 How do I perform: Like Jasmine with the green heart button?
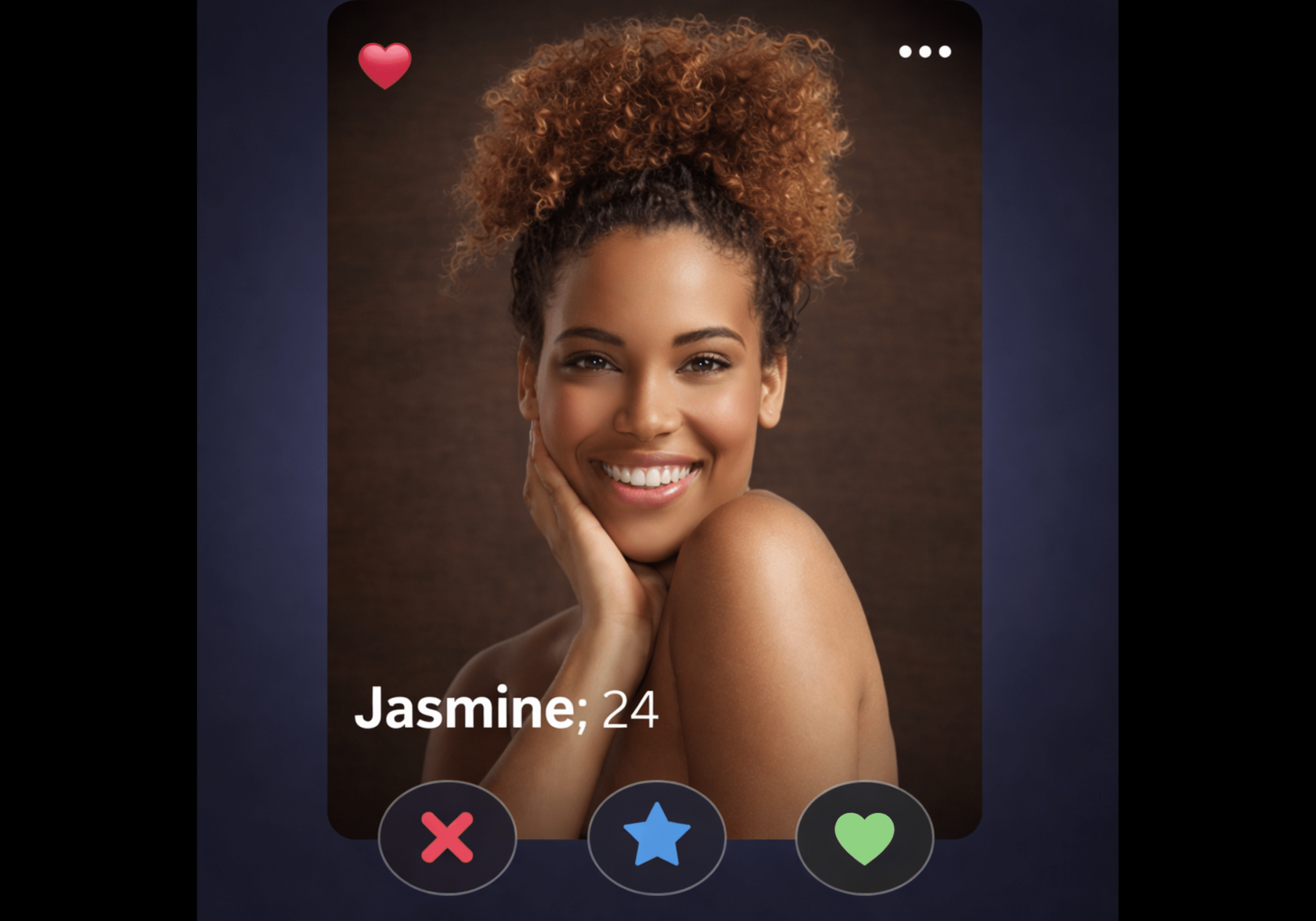point(864,837)
